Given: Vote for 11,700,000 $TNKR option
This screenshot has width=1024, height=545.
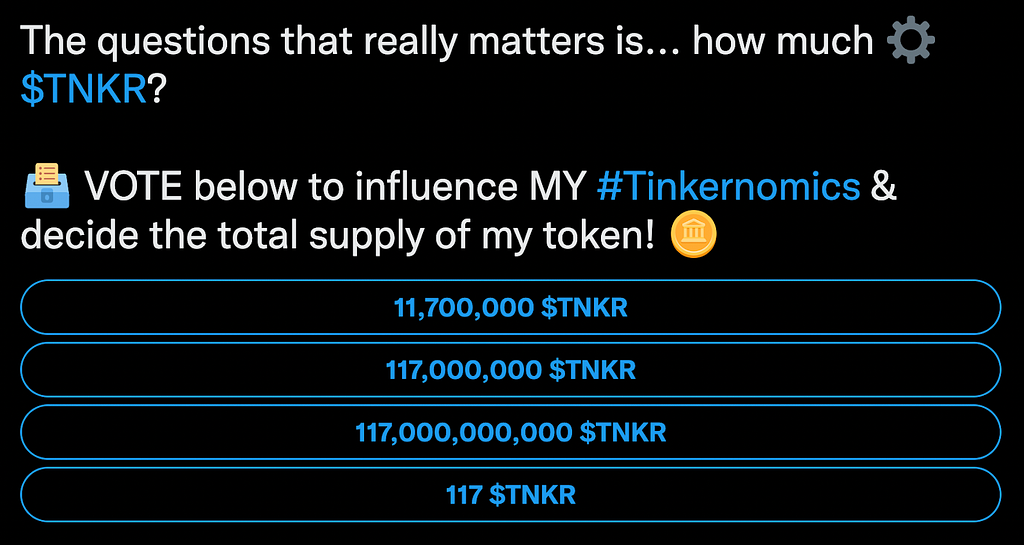Looking at the screenshot, I should coord(510,308).
